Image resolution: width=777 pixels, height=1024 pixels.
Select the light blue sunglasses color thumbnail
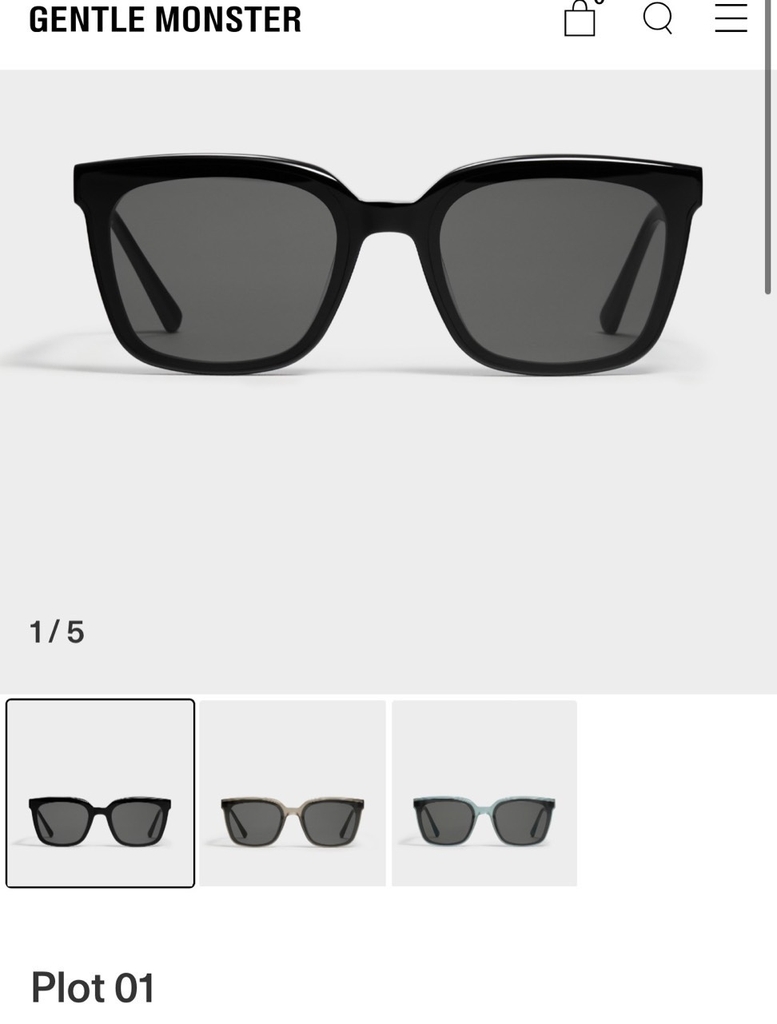pyautogui.click(x=484, y=793)
